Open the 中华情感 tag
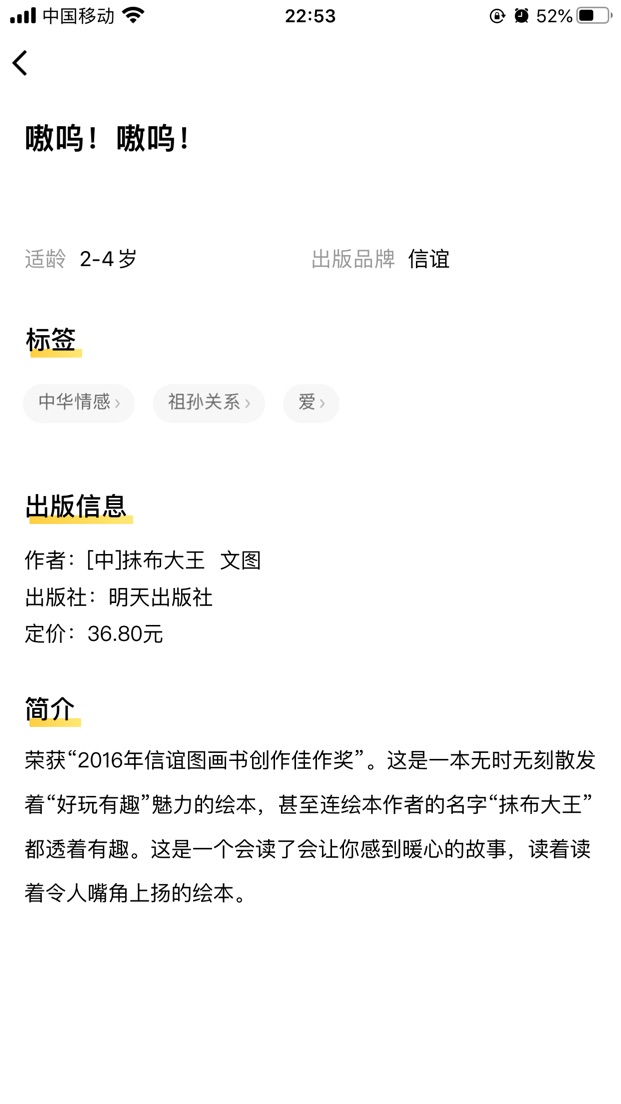The height and width of the screenshot is (1104, 621). point(79,403)
